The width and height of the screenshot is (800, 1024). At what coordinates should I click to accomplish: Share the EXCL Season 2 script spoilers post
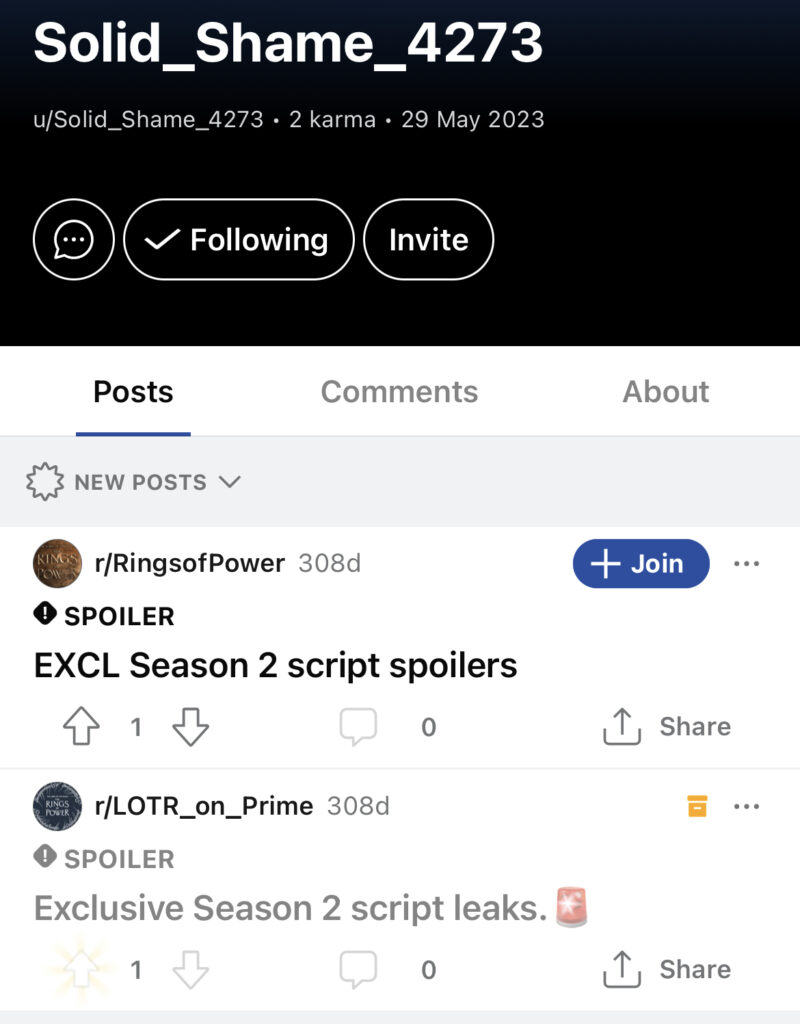pos(666,727)
